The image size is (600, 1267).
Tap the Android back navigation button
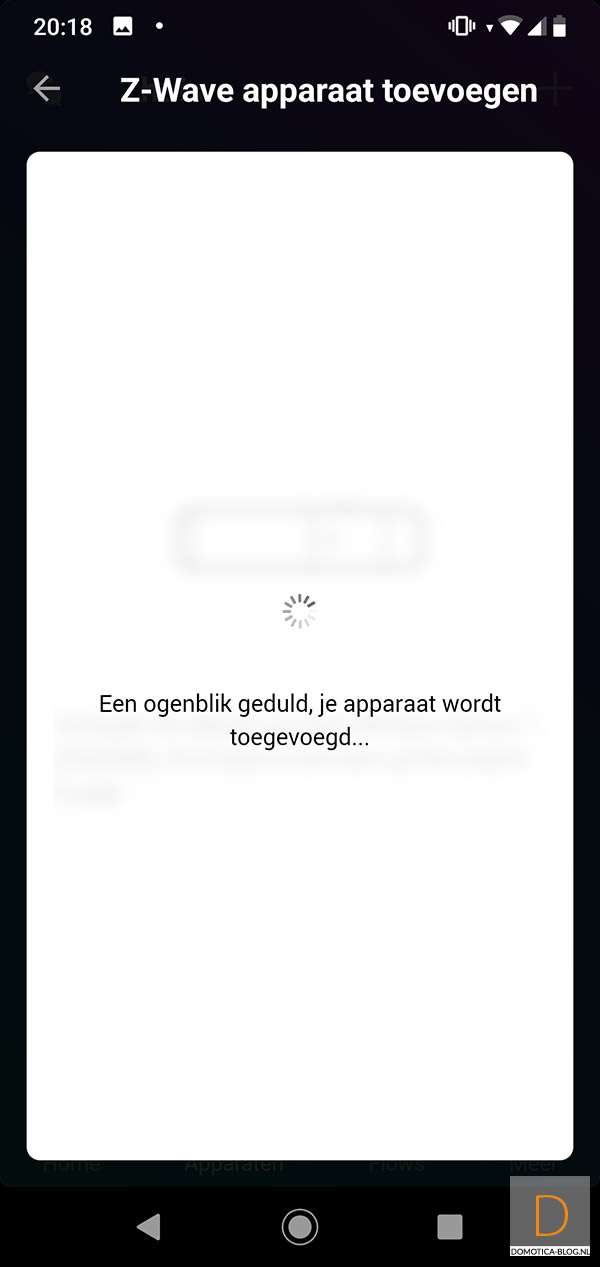[x=149, y=1227]
